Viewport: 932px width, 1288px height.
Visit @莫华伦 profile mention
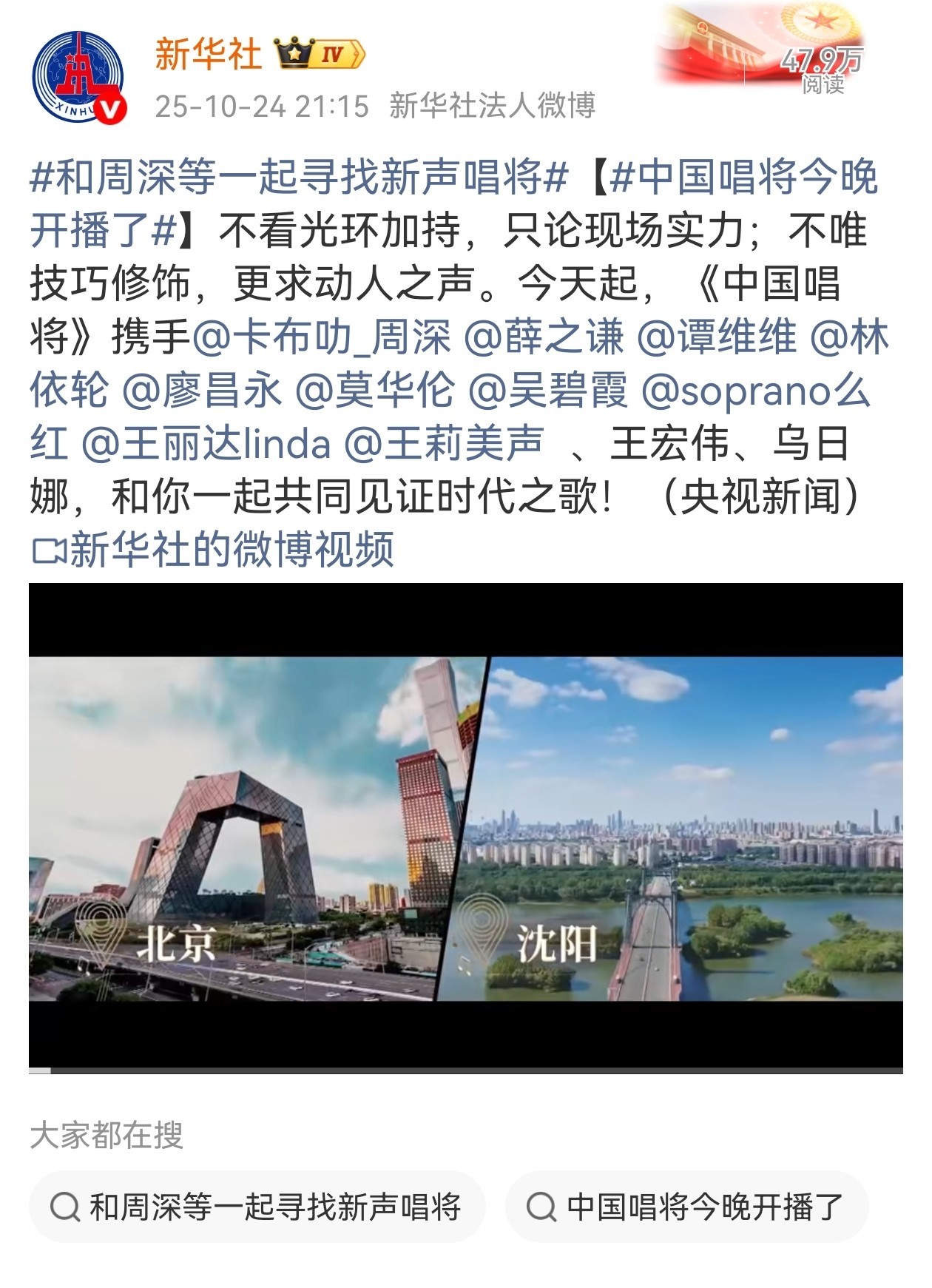coord(374,391)
